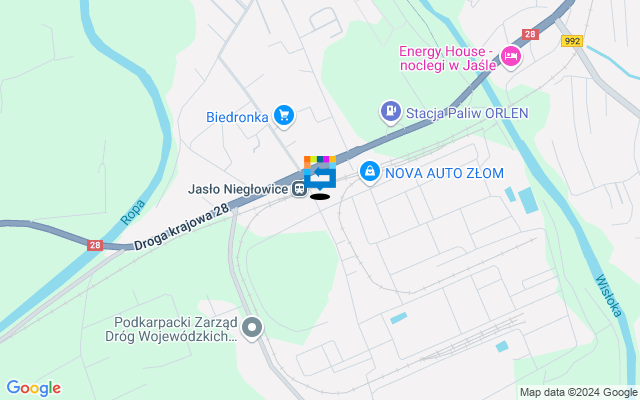
Task: Tap the Biedronka store marker
Action: 284,116
